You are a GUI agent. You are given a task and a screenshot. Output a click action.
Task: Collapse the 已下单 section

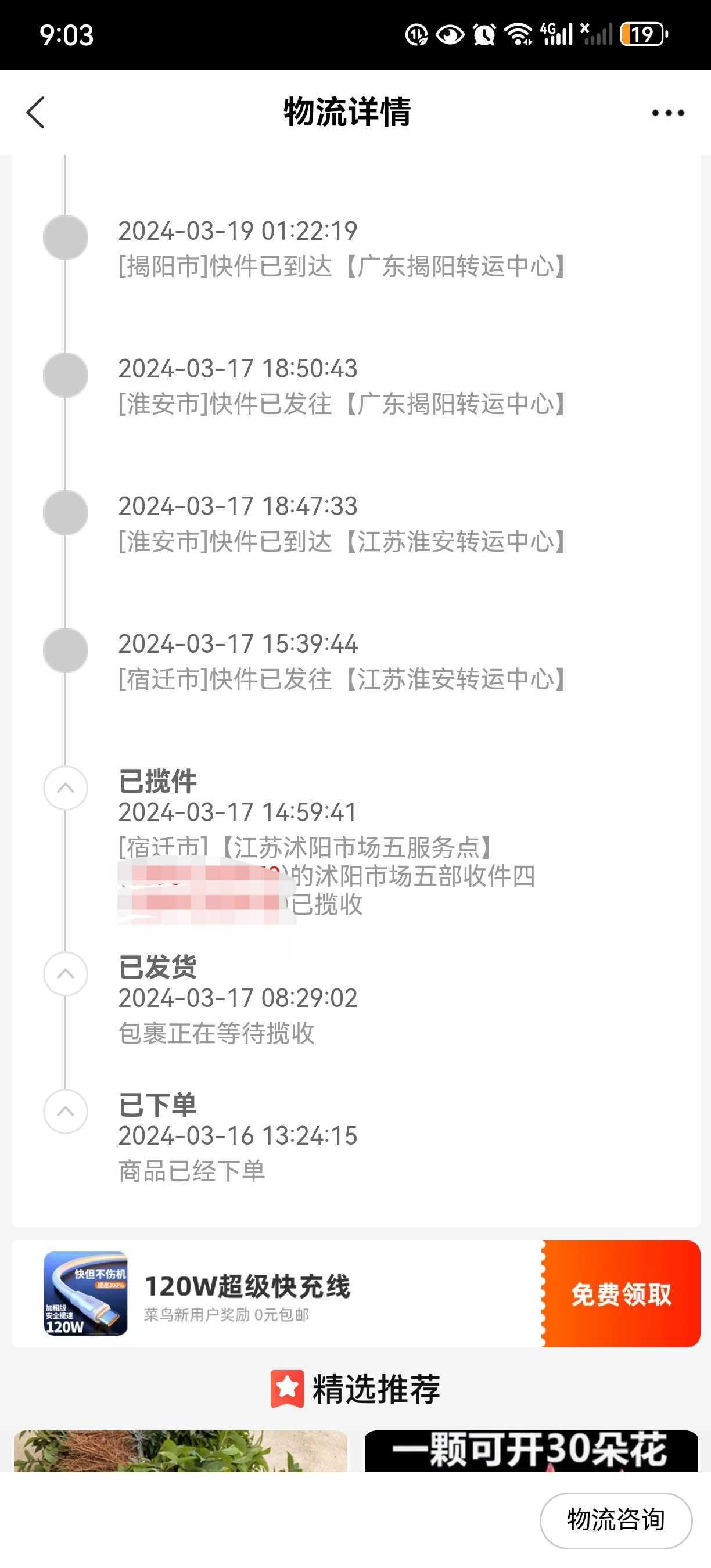[x=66, y=1112]
